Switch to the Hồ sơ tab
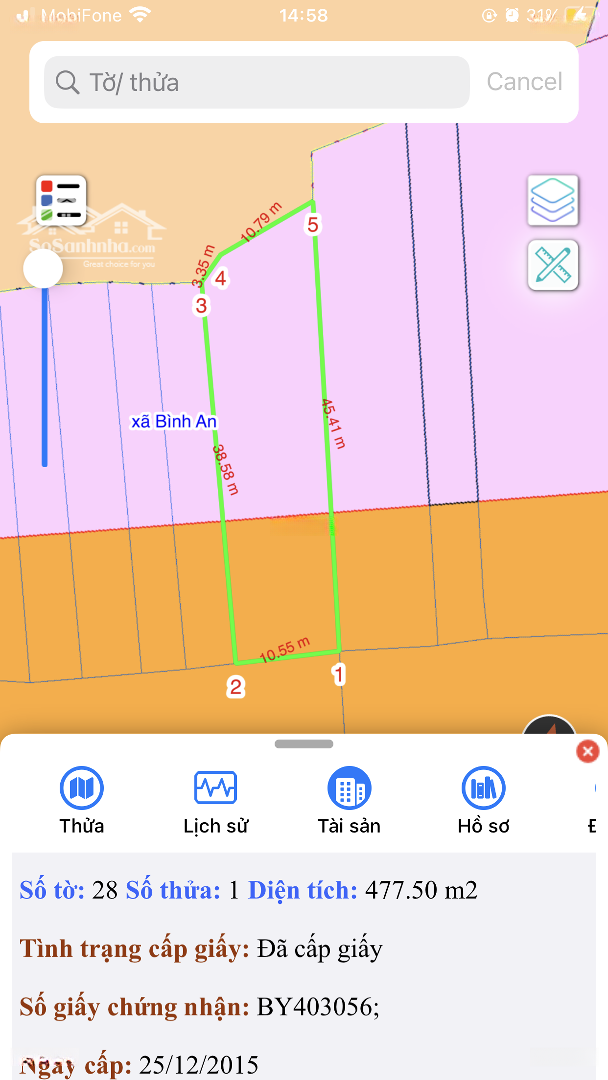Viewport: 608px width, 1080px height. point(483,802)
